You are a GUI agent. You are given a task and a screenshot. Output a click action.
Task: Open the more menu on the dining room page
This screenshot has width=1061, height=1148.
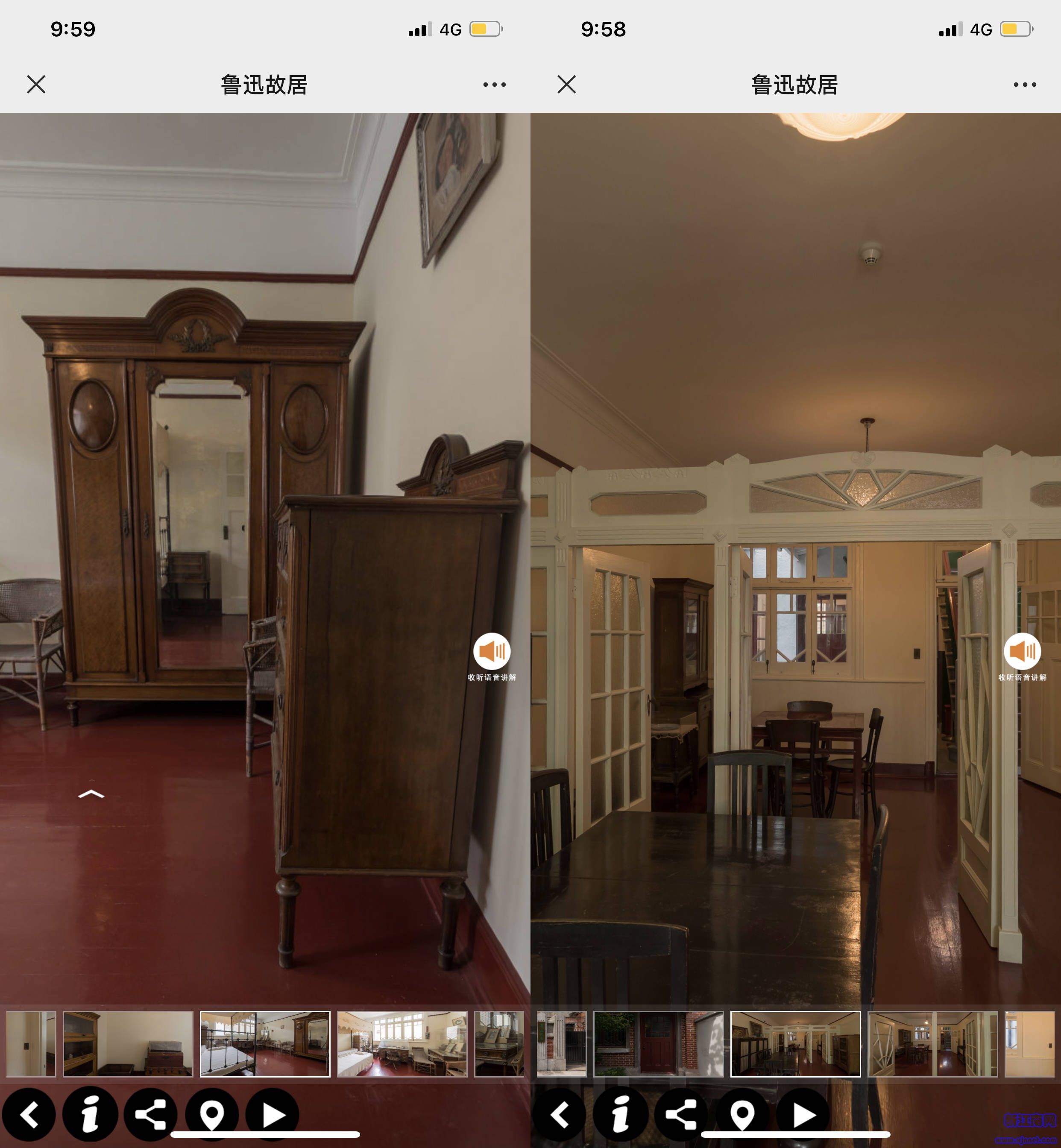click(x=1024, y=85)
